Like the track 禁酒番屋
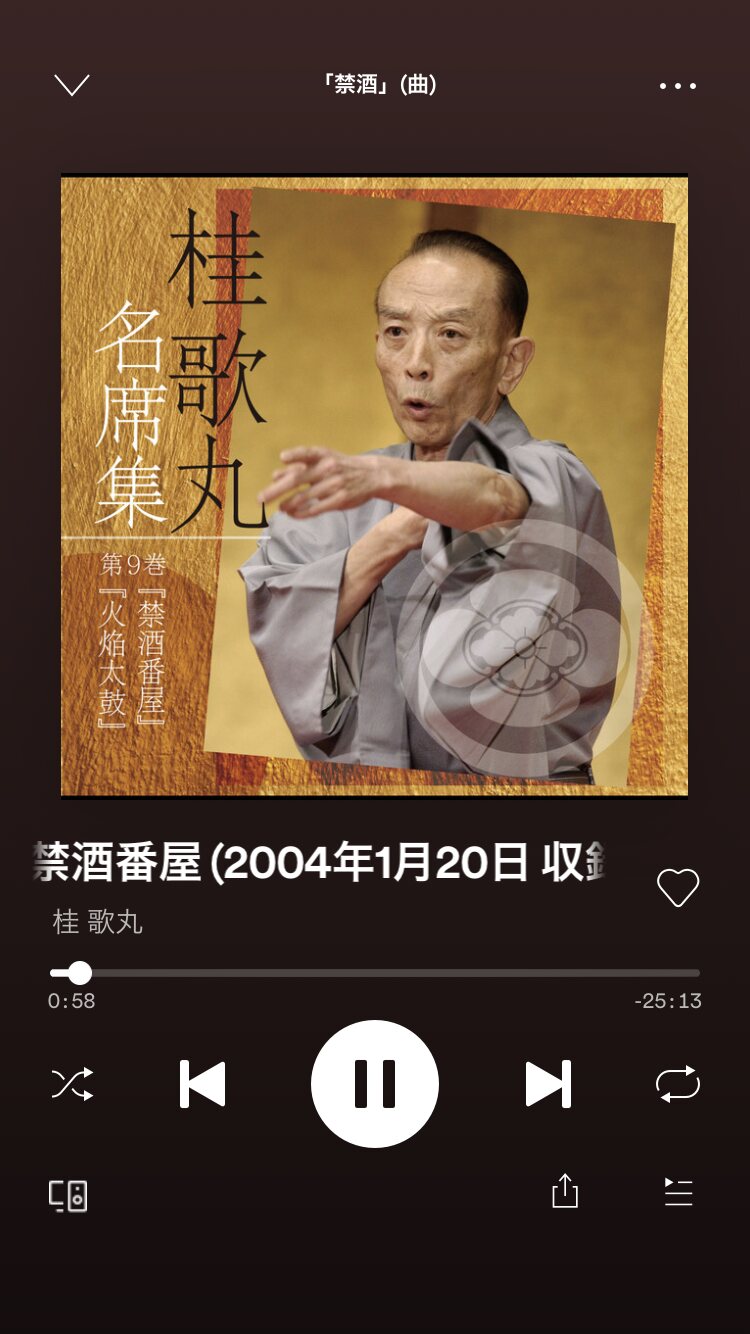The height and width of the screenshot is (1334, 750). (677, 888)
